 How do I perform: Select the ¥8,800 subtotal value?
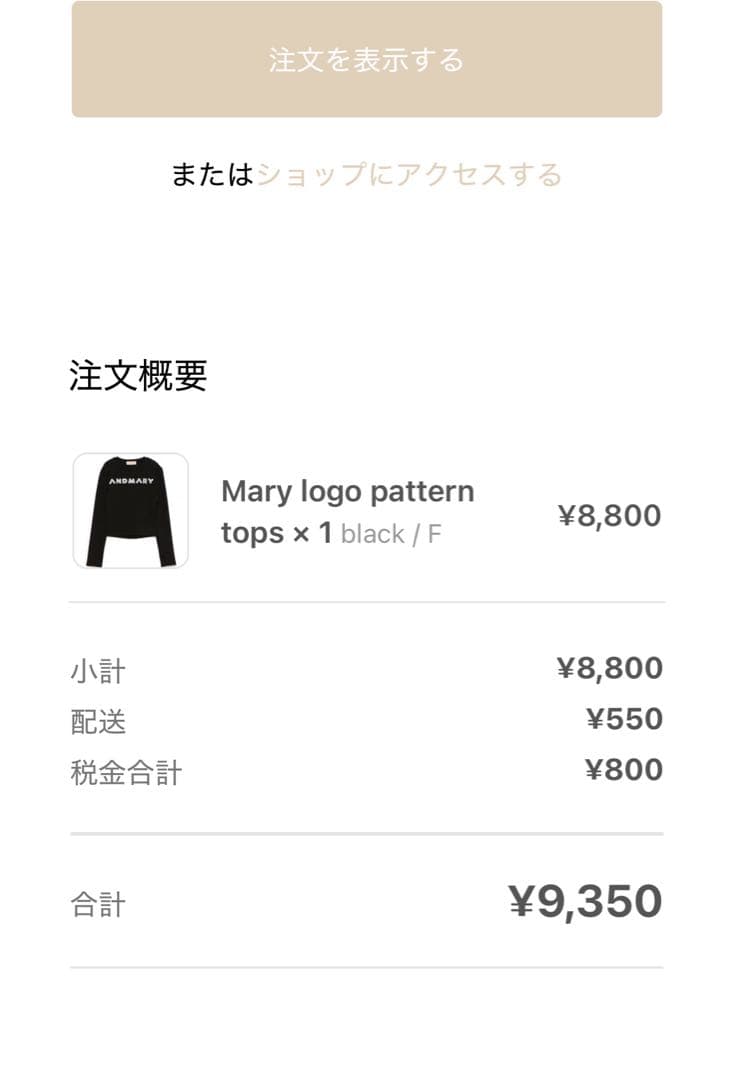(610, 667)
